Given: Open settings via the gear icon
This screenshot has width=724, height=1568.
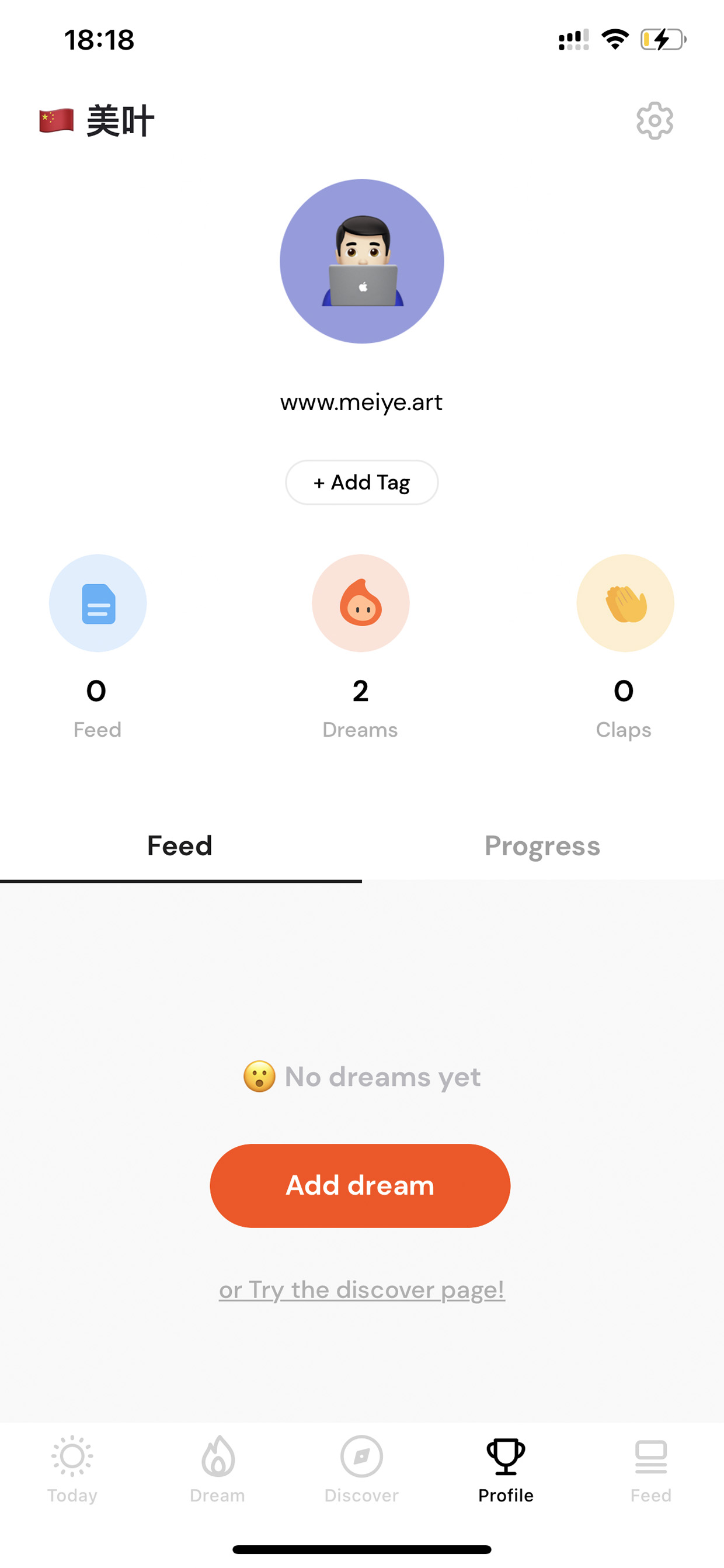Looking at the screenshot, I should pyautogui.click(x=655, y=120).
